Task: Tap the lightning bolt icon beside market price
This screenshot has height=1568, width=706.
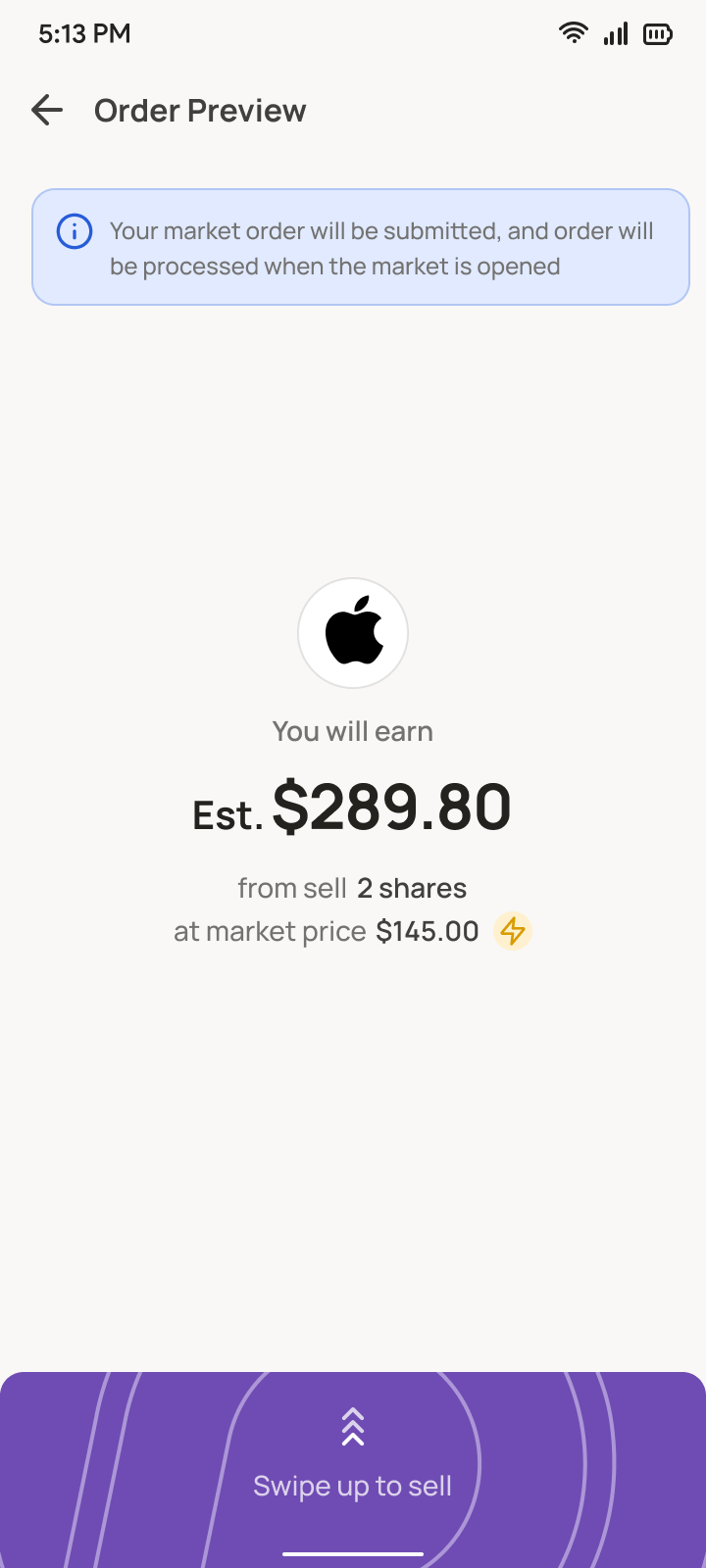Action: 513,931
